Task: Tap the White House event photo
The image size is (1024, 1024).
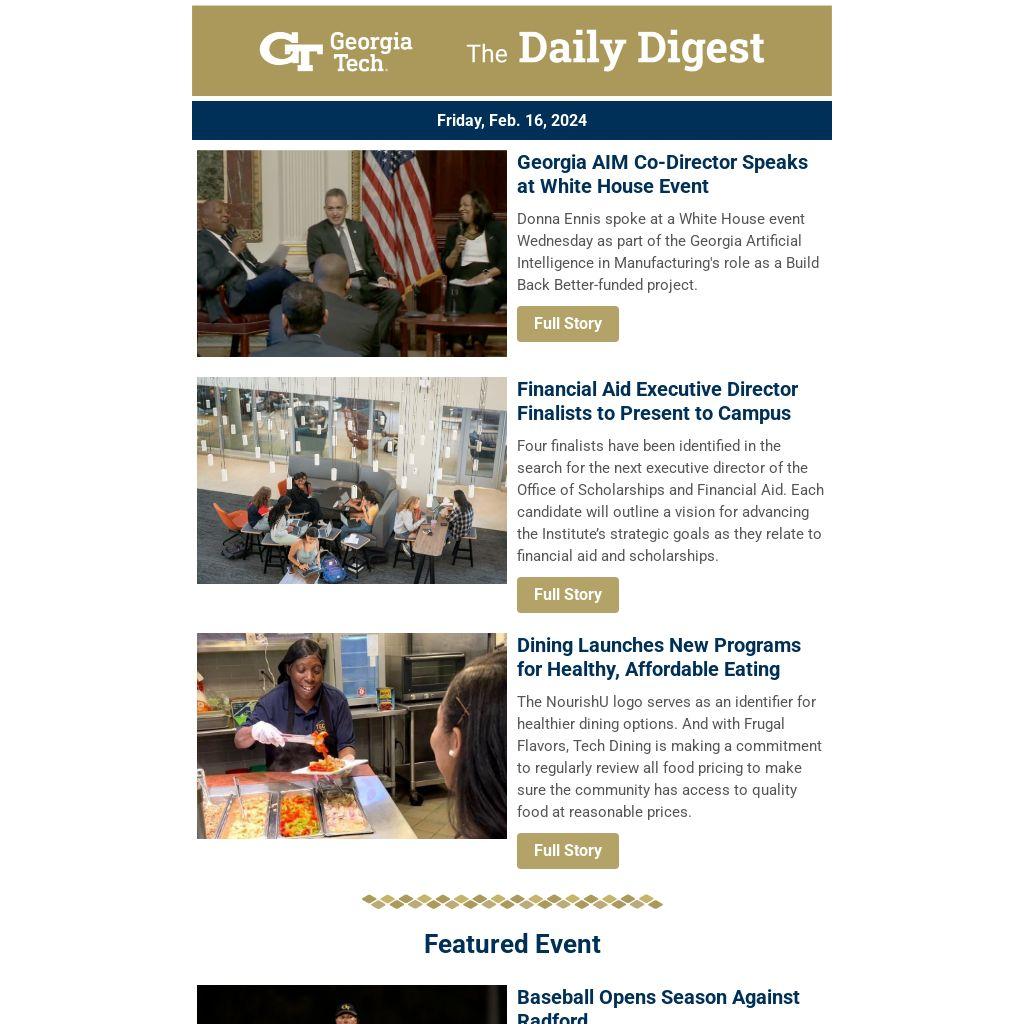Action: [352, 253]
